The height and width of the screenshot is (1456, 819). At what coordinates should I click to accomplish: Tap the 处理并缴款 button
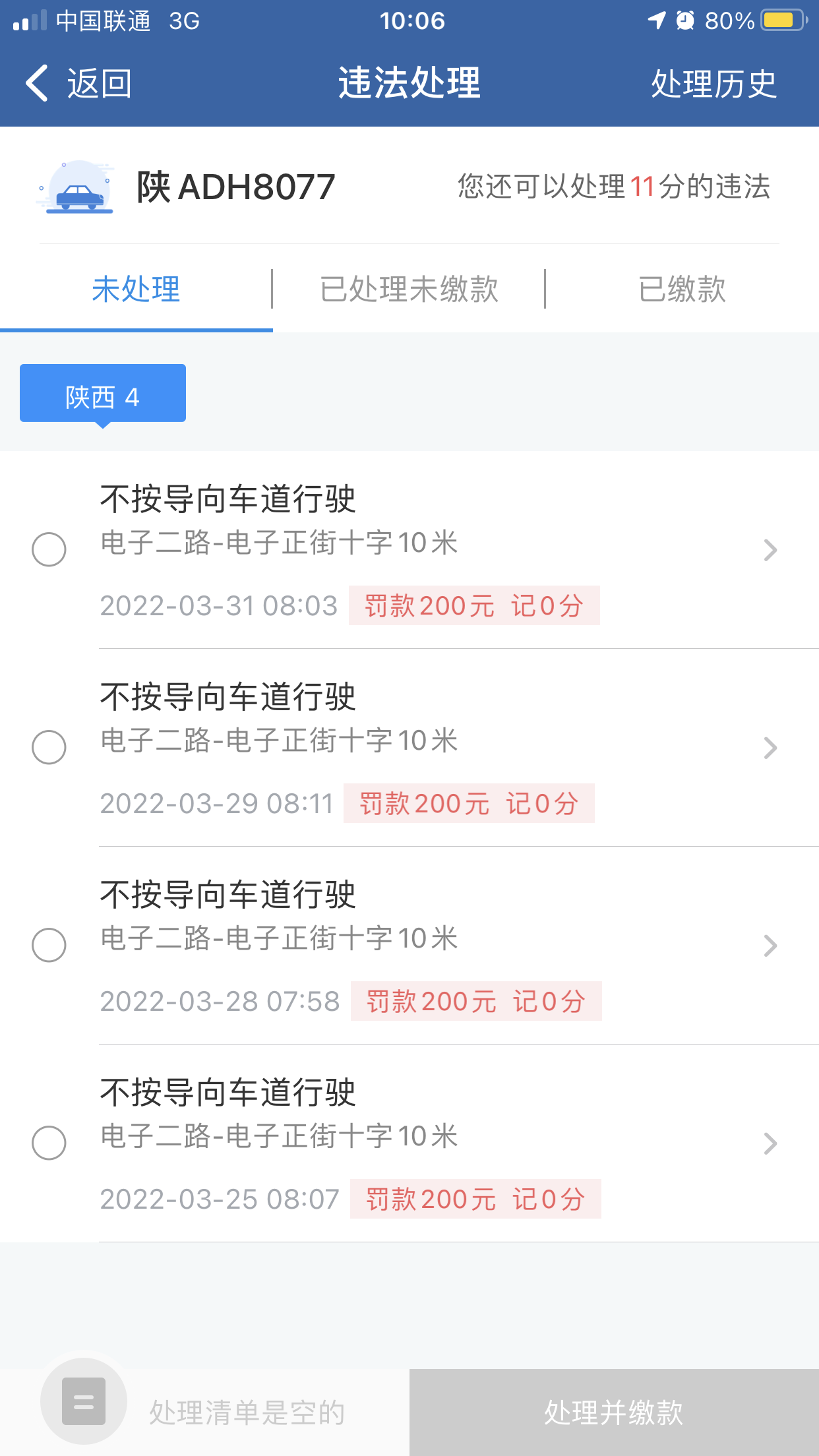click(x=614, y=1412)
